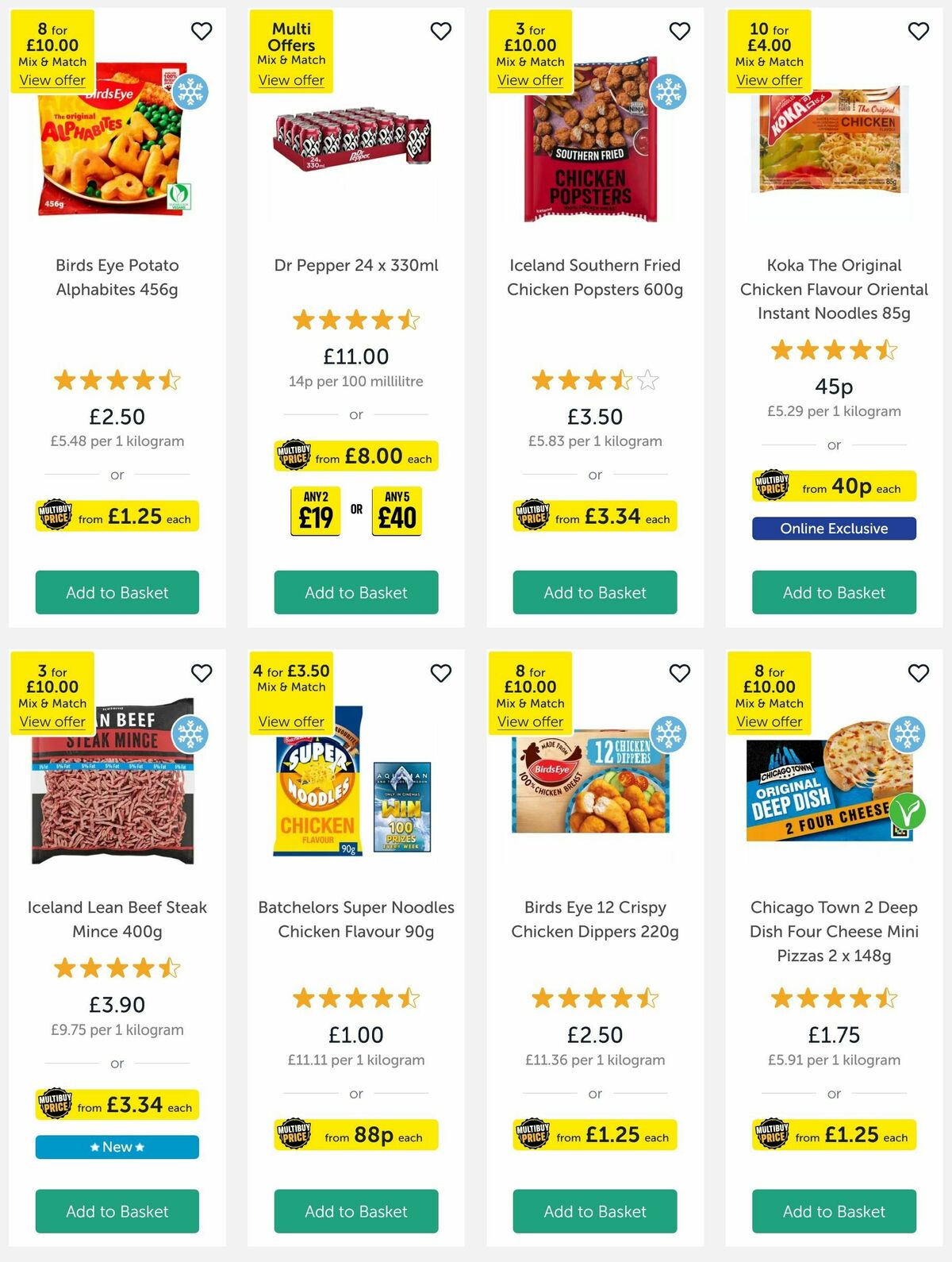Click snowflake icon on Birds Eye Chicken Dippers
The image size is (952, 1262).
point(667,735)
